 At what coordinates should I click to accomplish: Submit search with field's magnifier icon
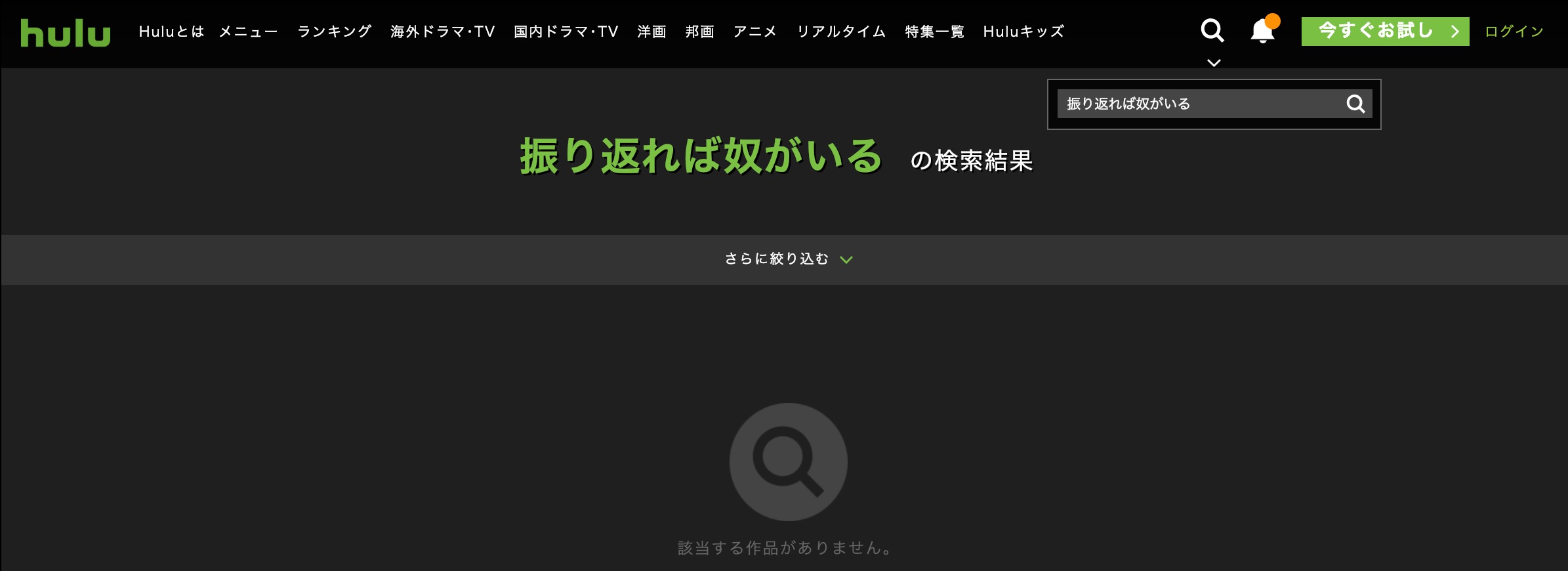coord(1355,104)
